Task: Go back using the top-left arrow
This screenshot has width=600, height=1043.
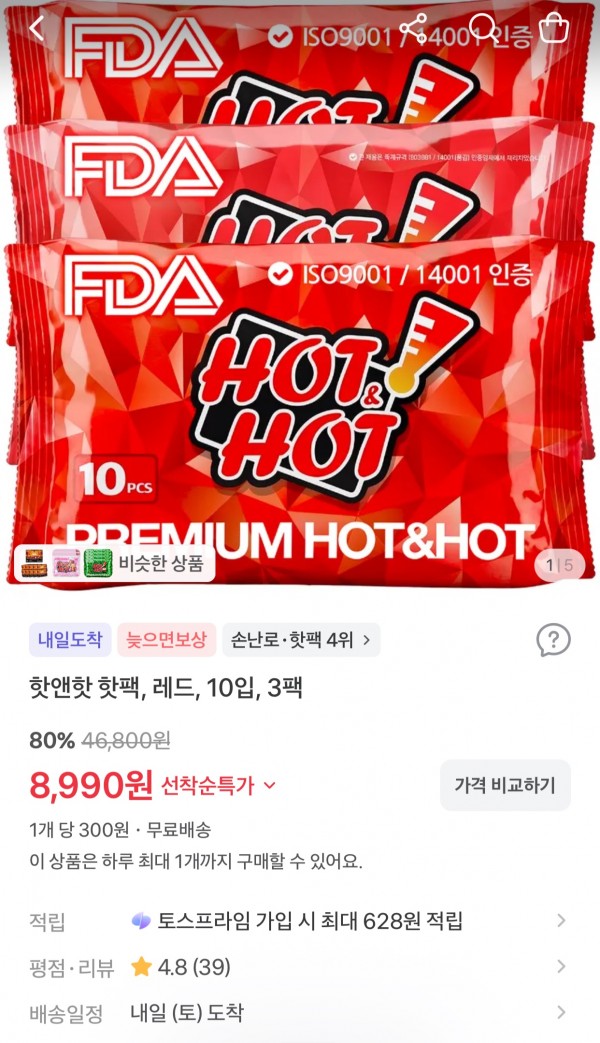Action: tap(37, 29)
